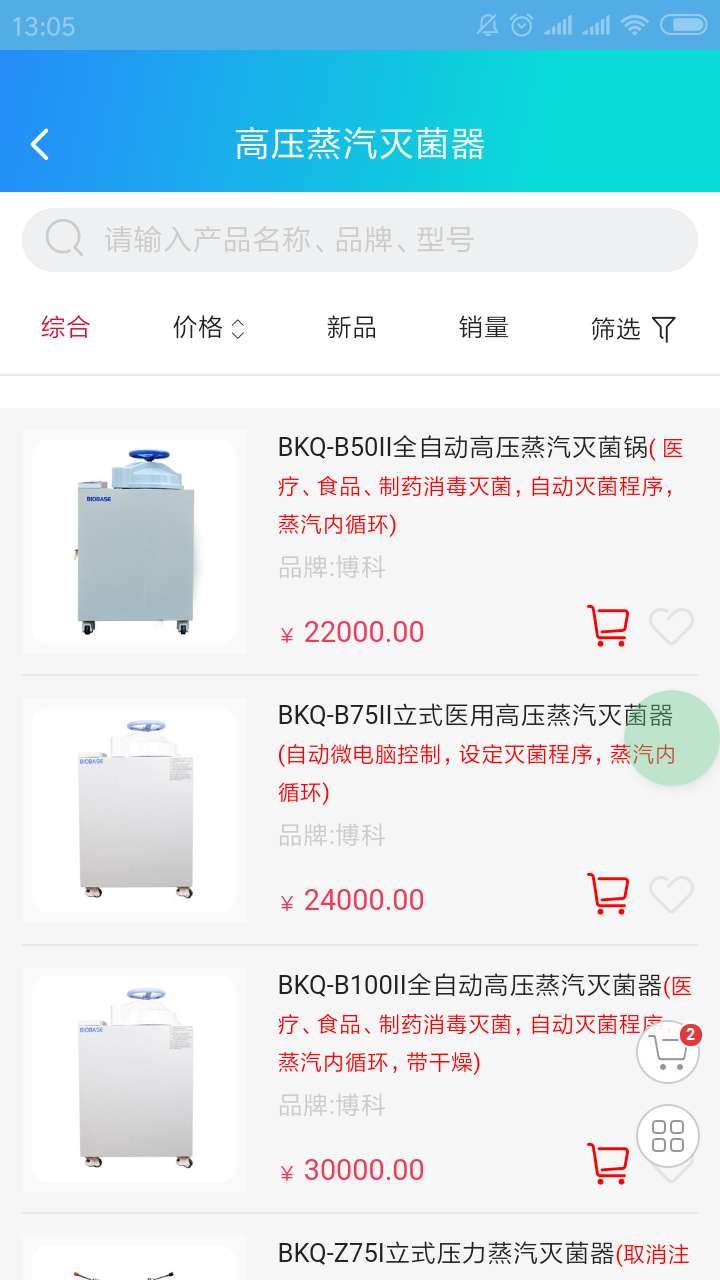Open the BKQ-B50II sterilizer product card

360,543
